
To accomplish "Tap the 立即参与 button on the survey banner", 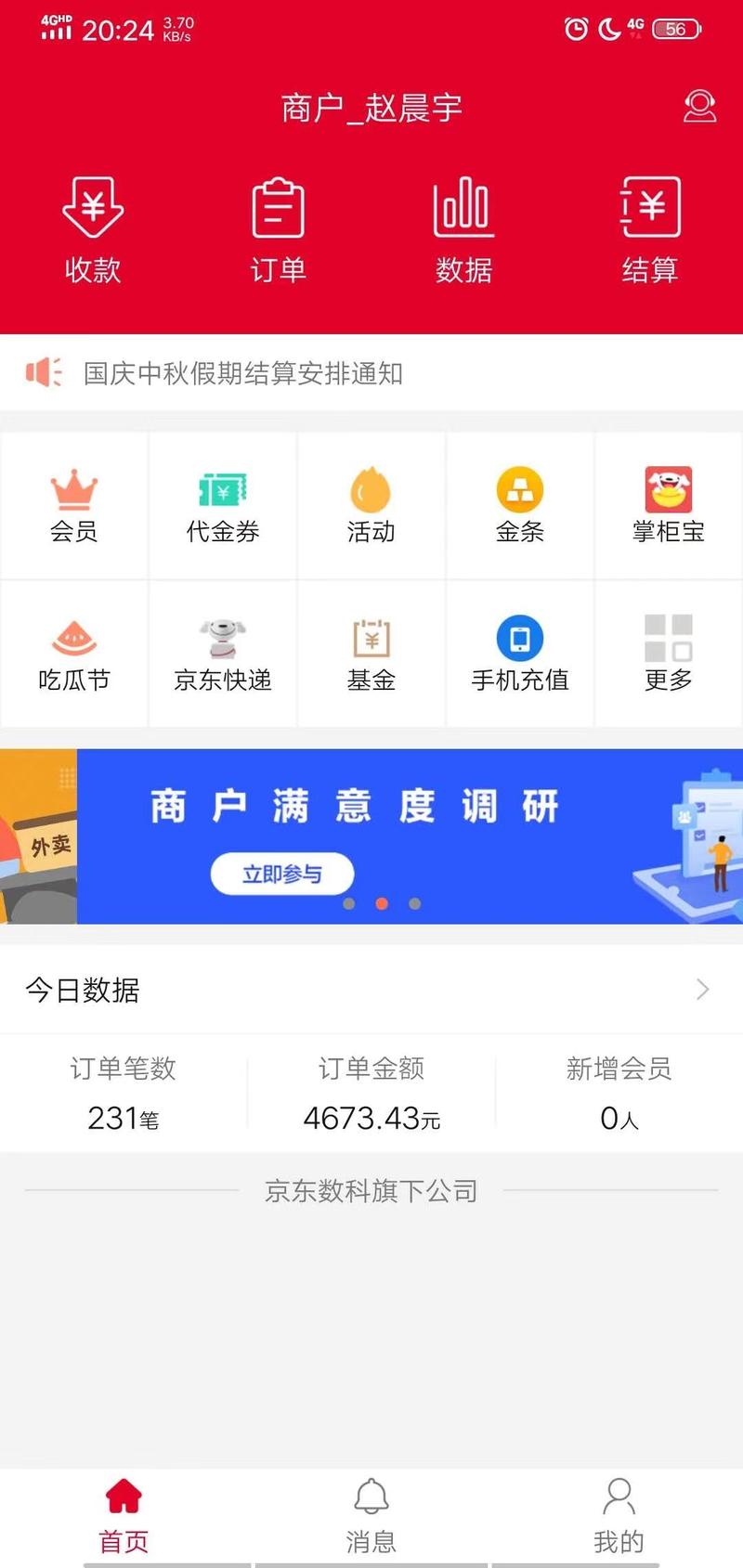I will click(x=281, y=874).
